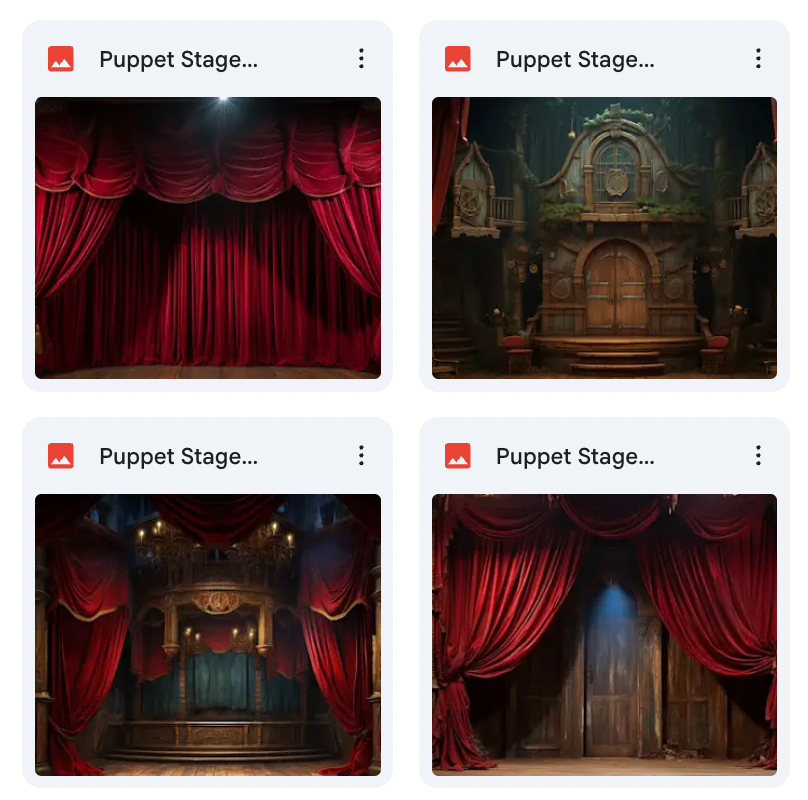Open more options for the chandelier stage file
This screenshot has width=808, height=800.
coord(361,456)
